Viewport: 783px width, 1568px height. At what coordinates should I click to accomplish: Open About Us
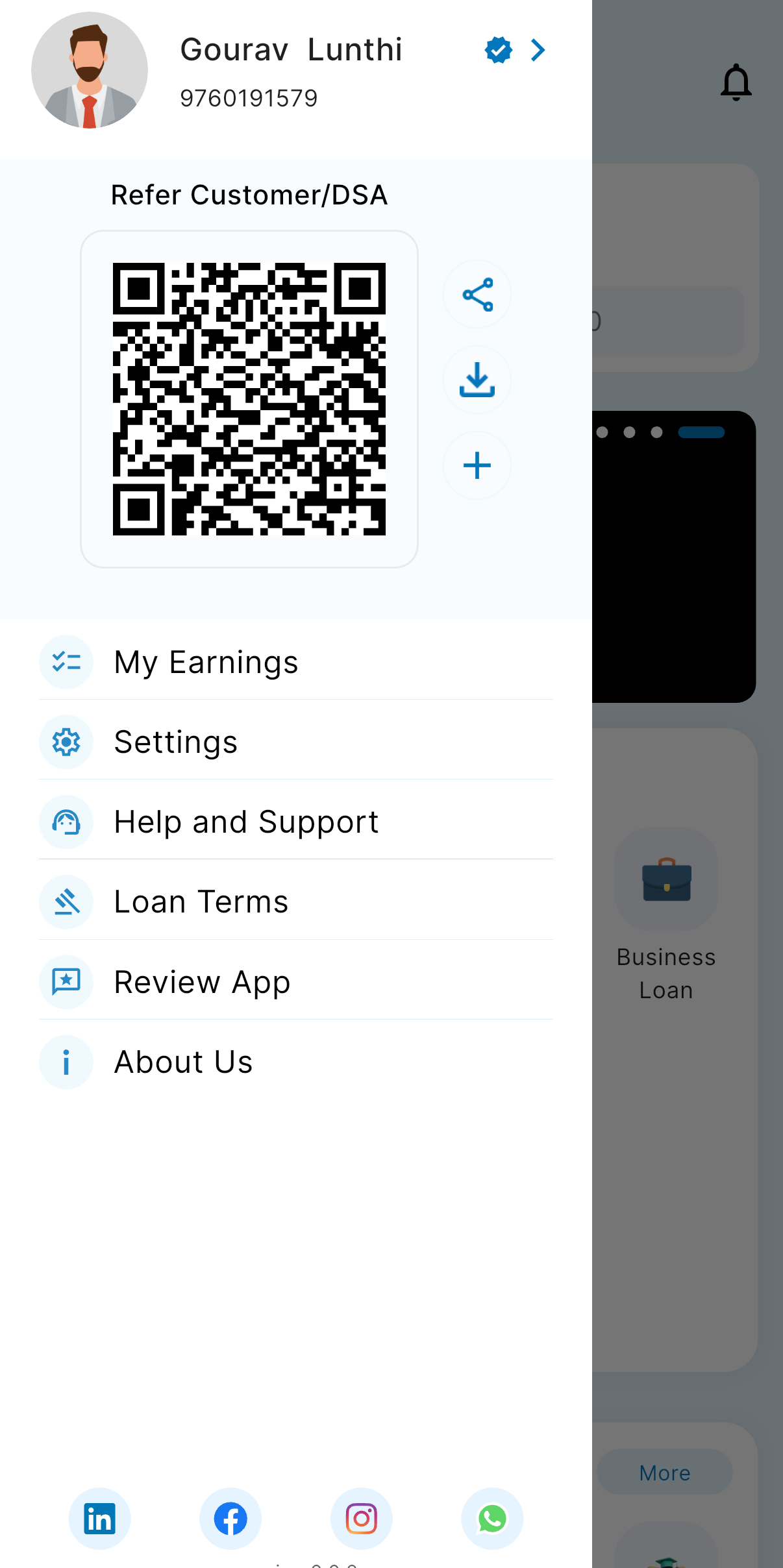tap(183, 1062)
